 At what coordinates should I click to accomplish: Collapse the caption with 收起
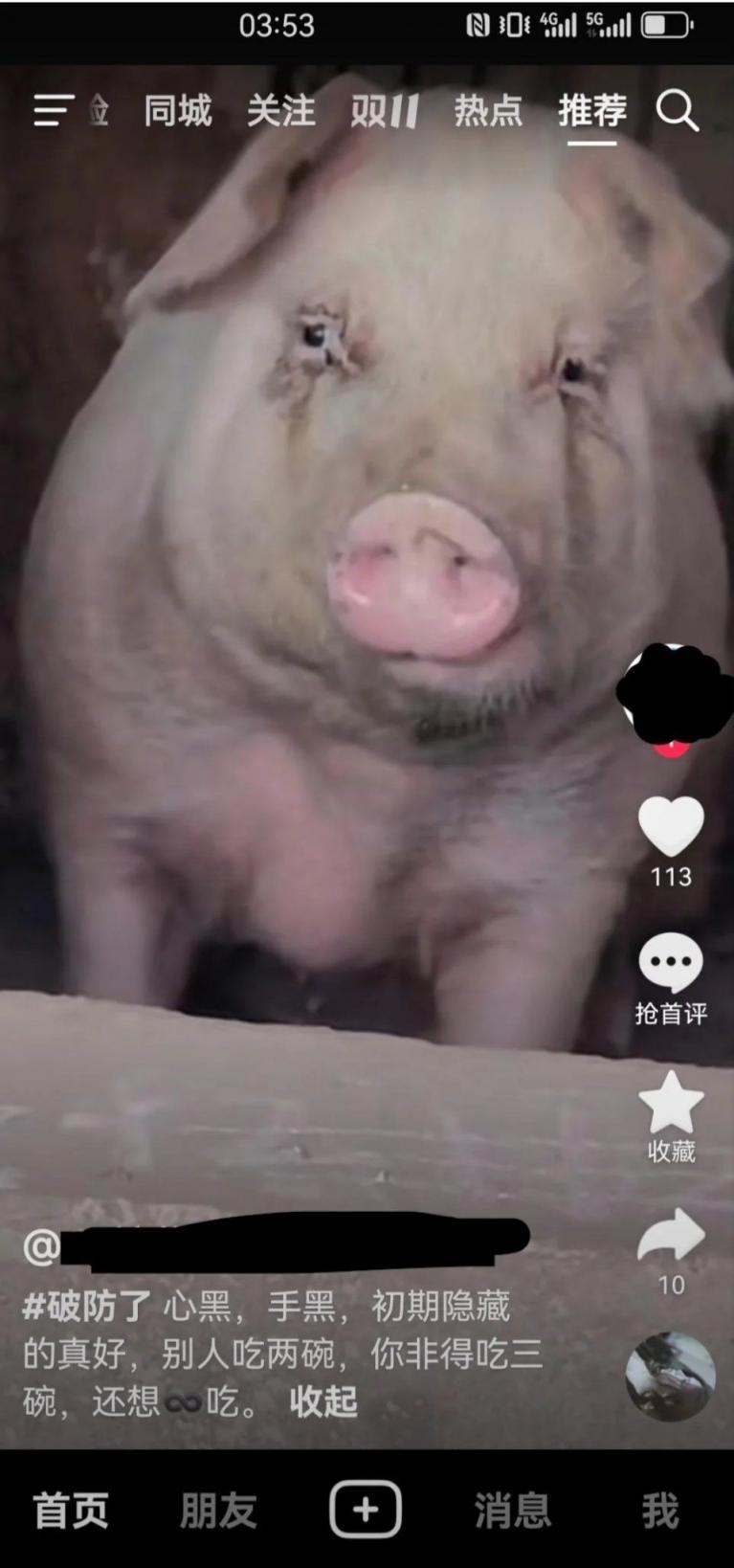[x=323, y=1401]
